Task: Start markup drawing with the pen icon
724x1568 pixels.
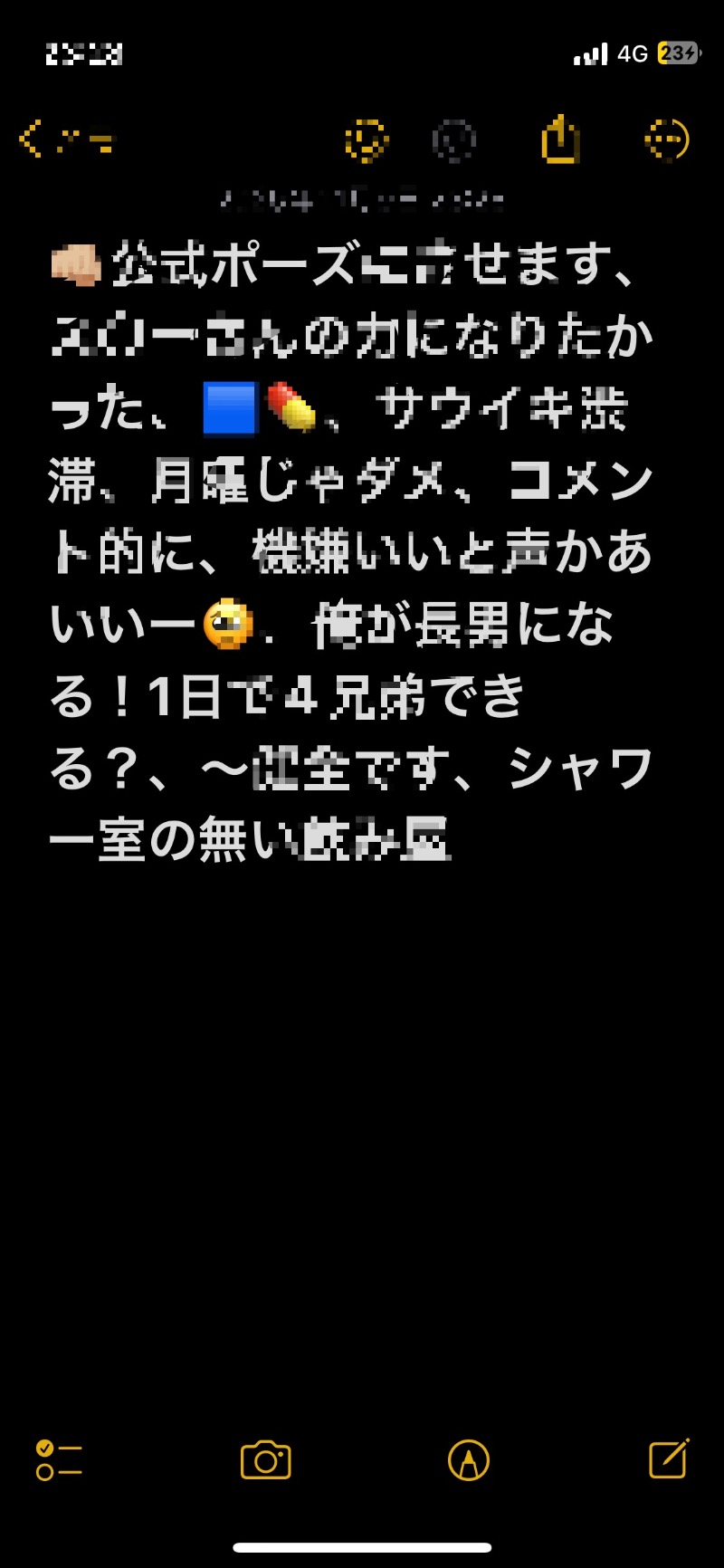Action: point(469,1459)
